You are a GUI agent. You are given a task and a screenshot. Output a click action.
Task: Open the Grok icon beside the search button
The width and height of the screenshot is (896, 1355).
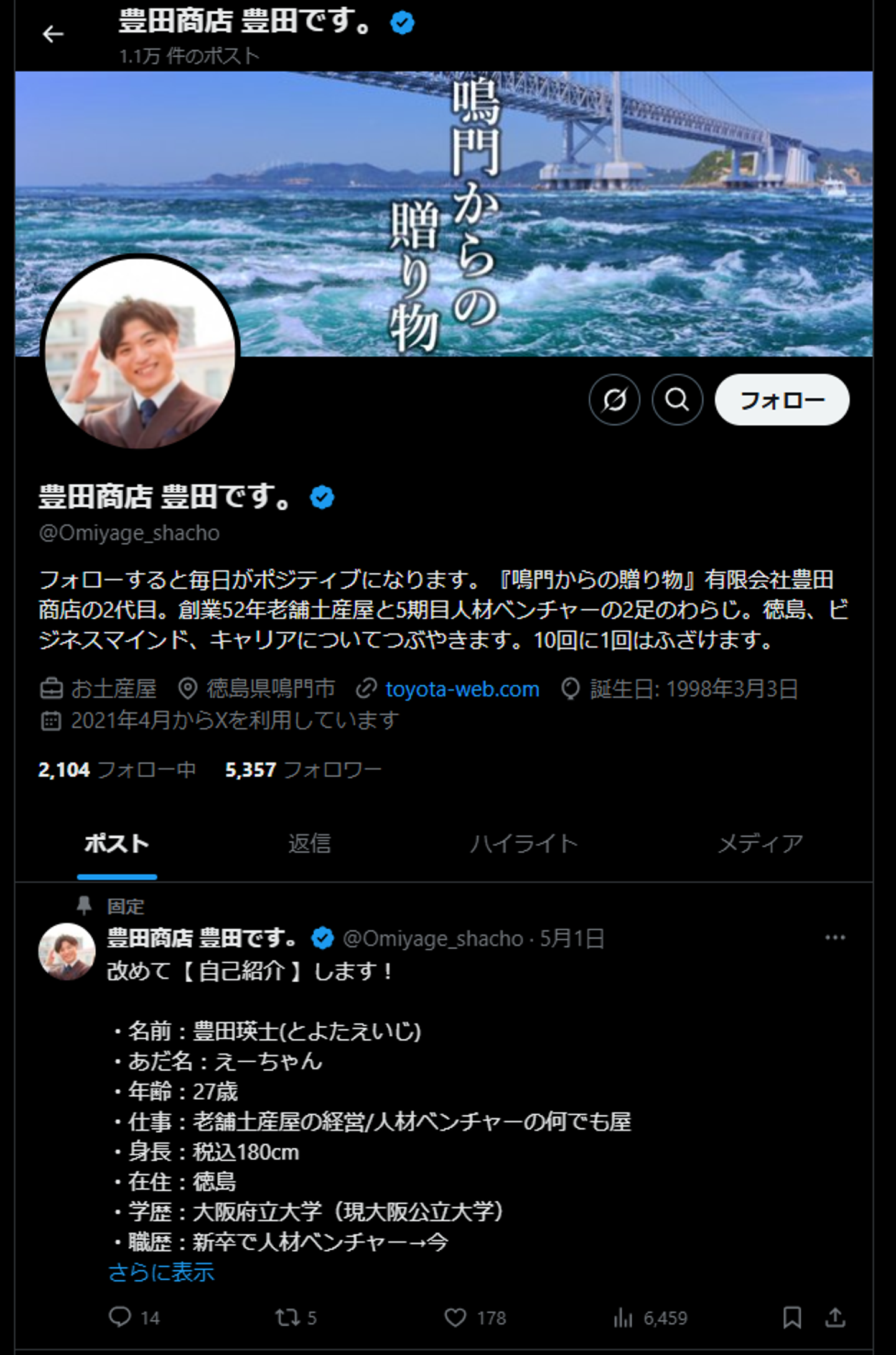click(614, 400)
